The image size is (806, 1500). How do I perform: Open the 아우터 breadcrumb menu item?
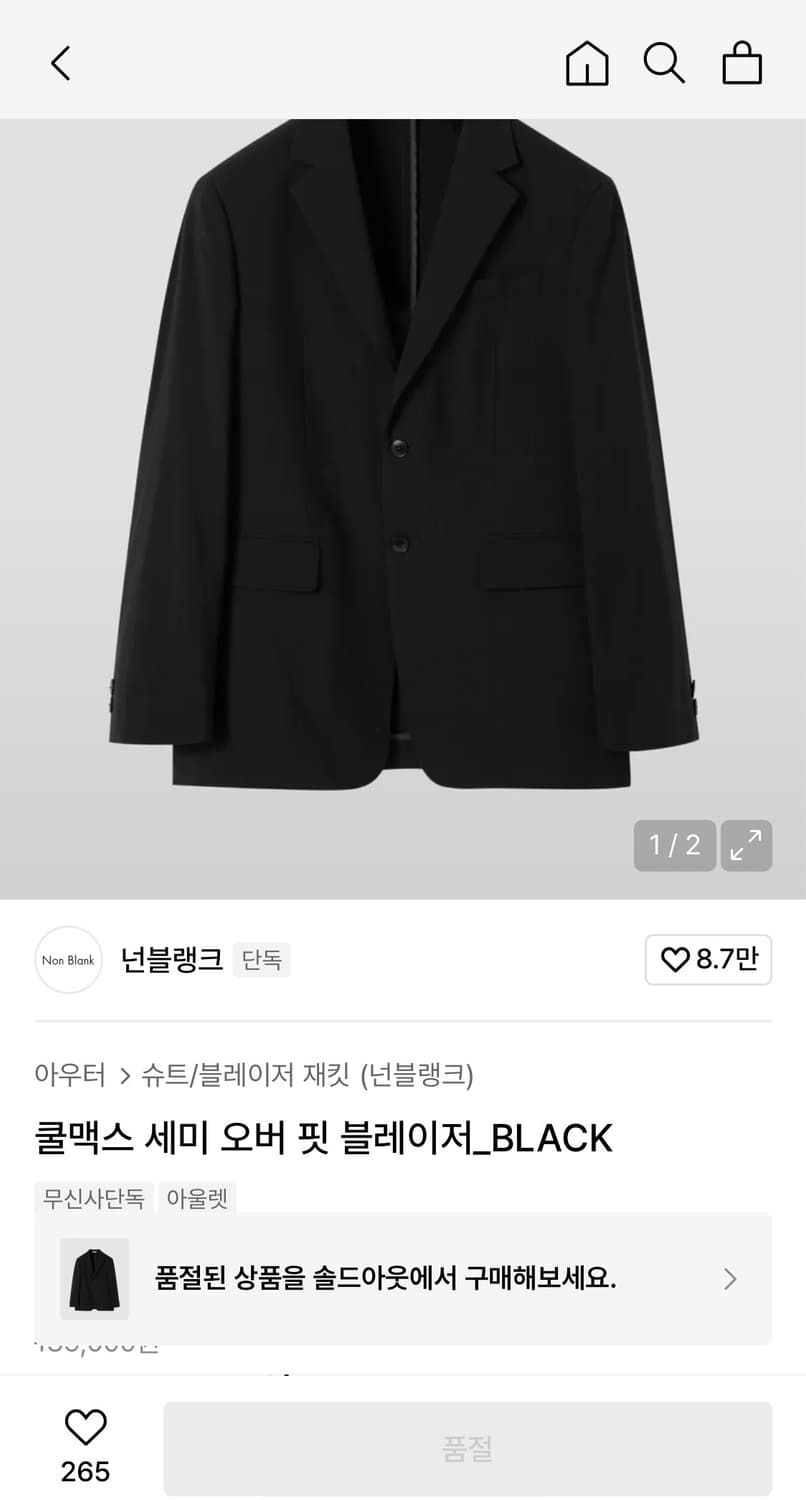click(71, 1077)
